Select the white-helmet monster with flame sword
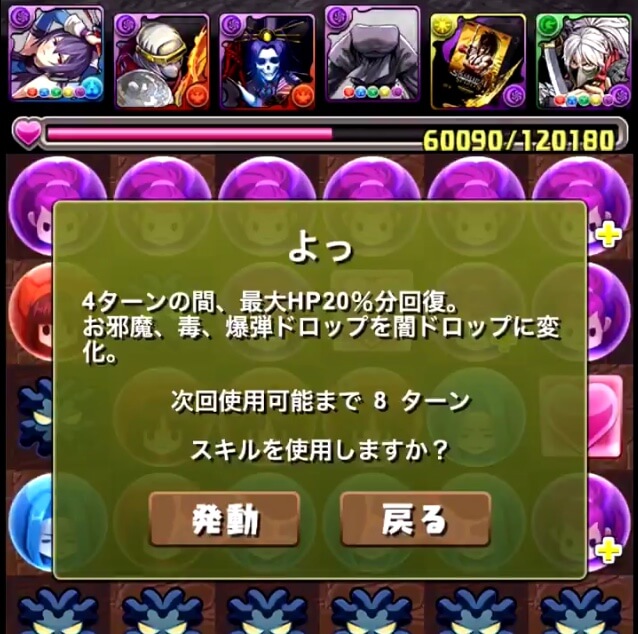 pyautogui.click(x=161, y=60)
